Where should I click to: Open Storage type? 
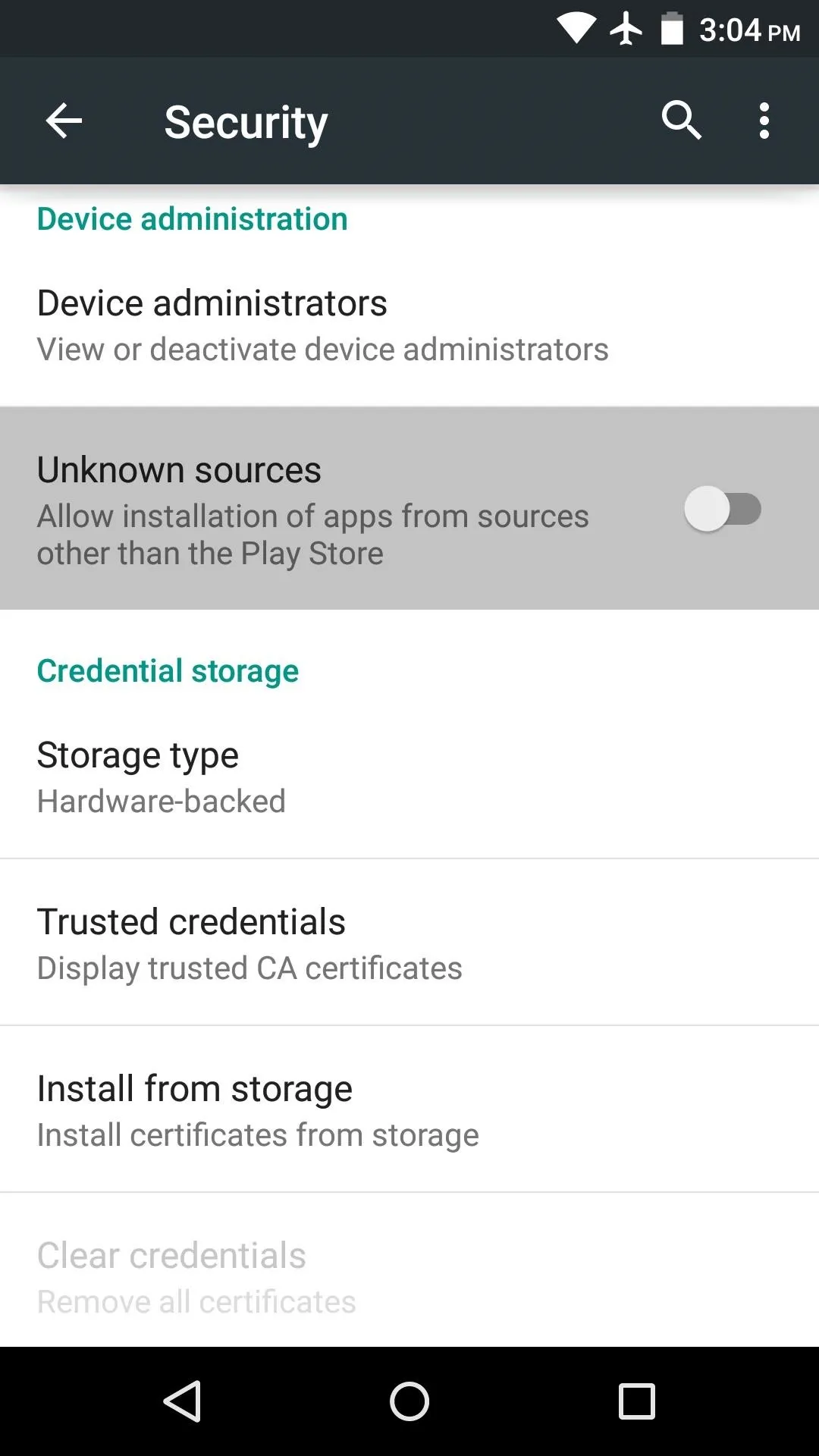409,777
